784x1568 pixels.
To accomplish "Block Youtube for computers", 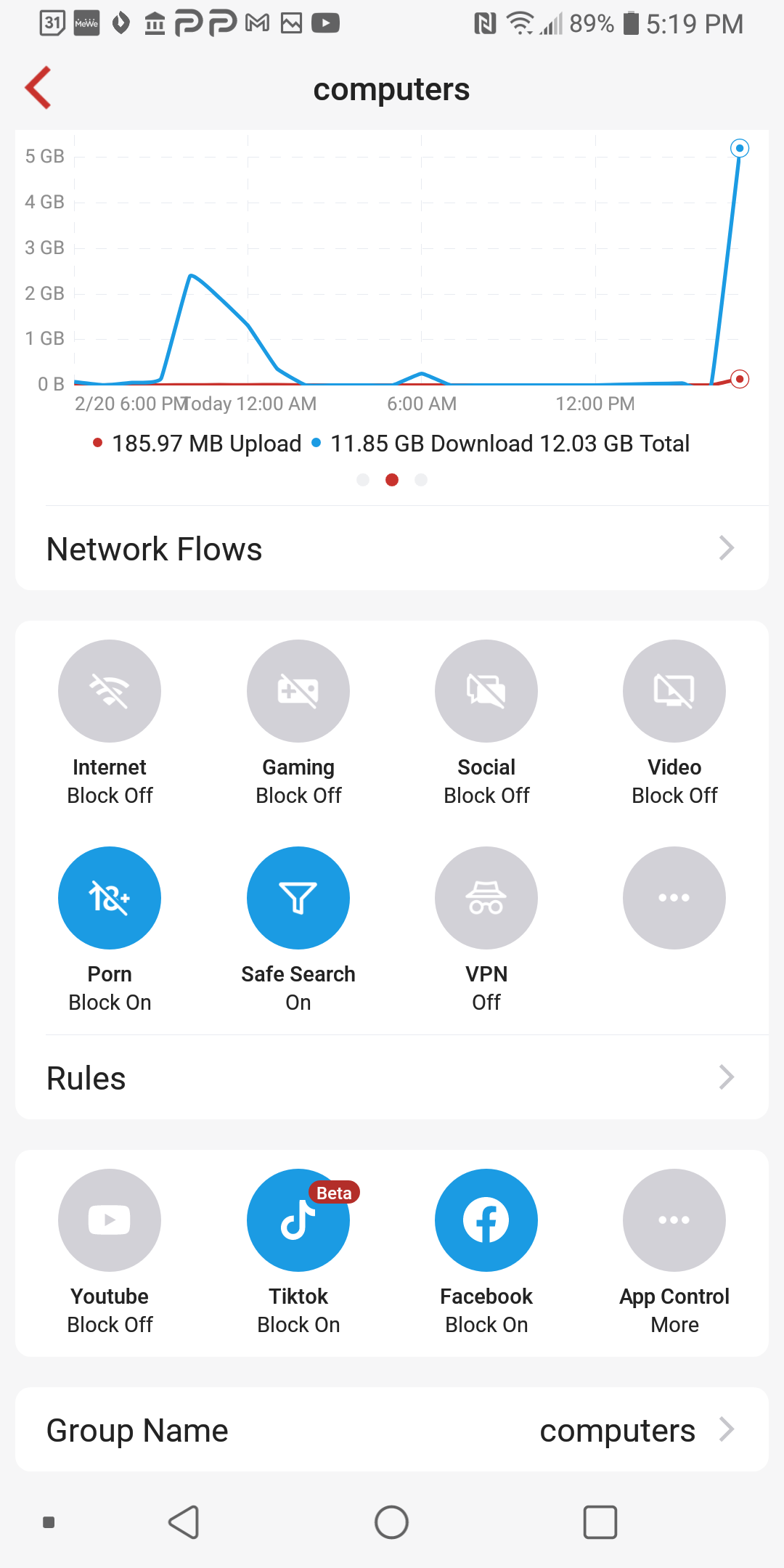I will 110,1220.
